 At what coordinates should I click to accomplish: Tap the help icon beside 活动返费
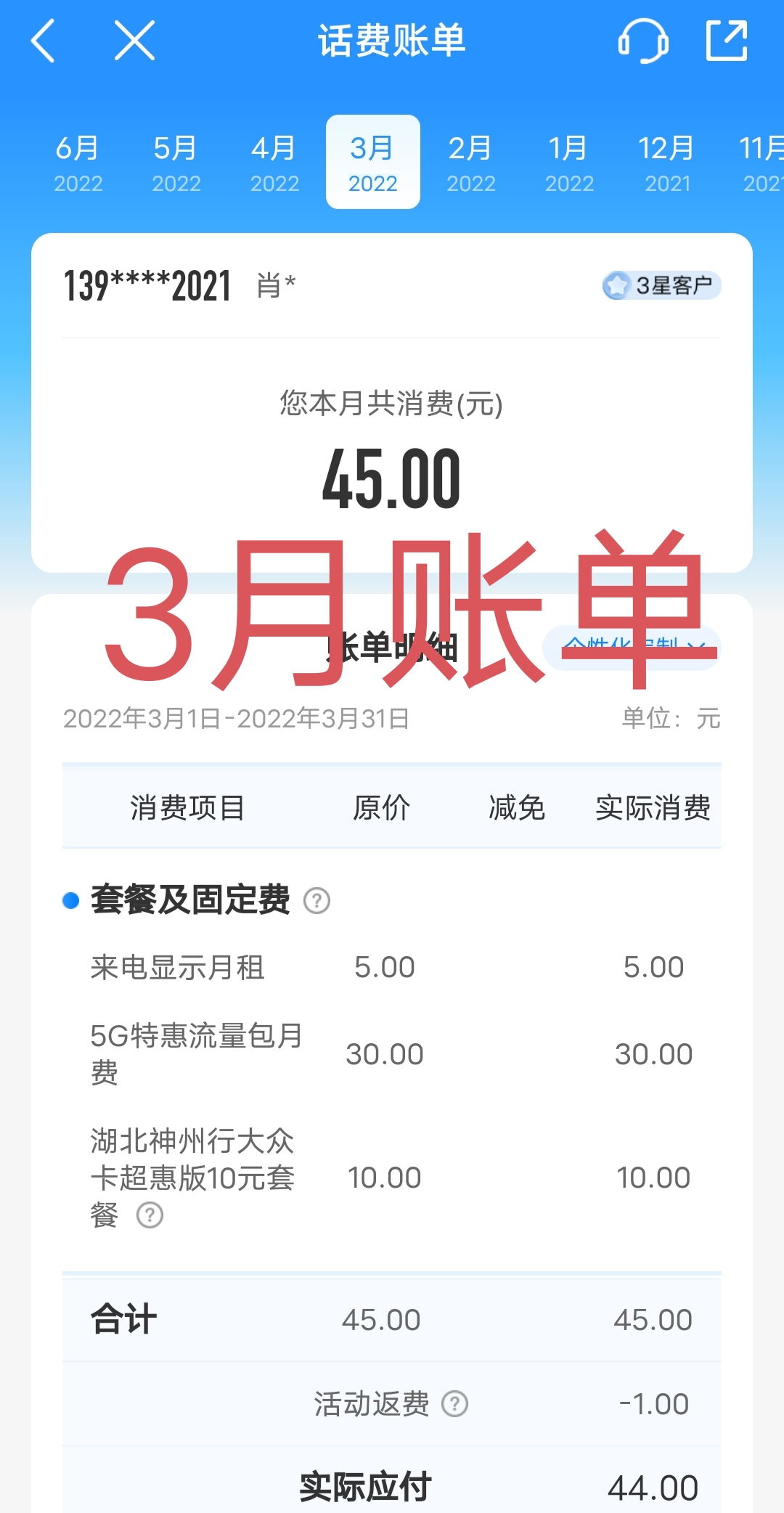[455, 1404]
